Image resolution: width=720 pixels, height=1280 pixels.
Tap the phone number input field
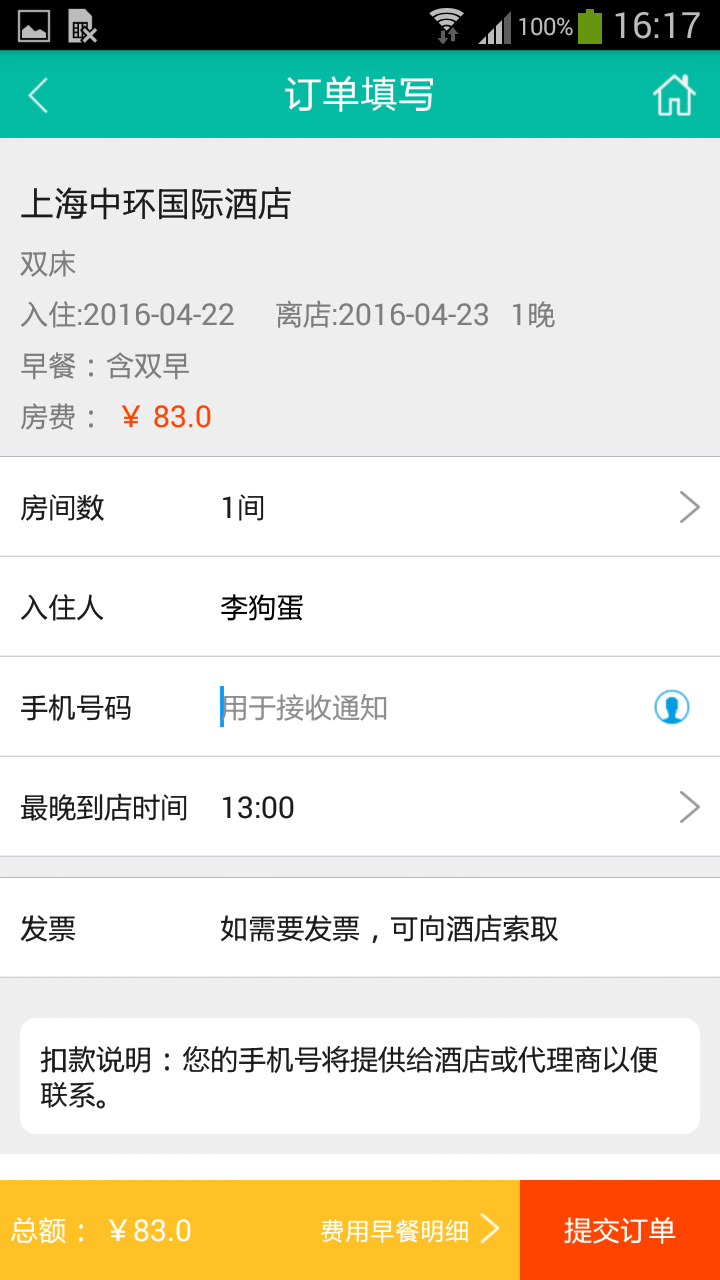[x=400, y=707]
